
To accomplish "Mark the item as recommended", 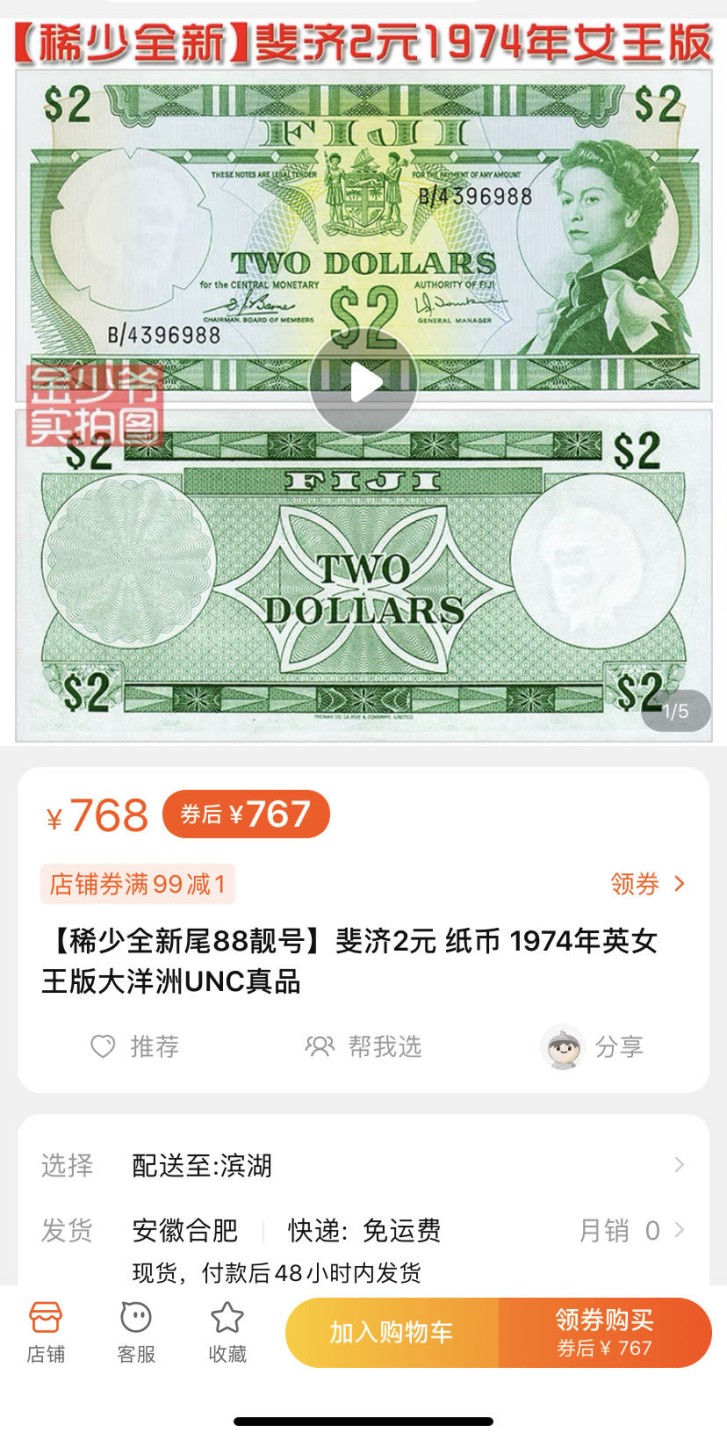I will [135, 1046].
